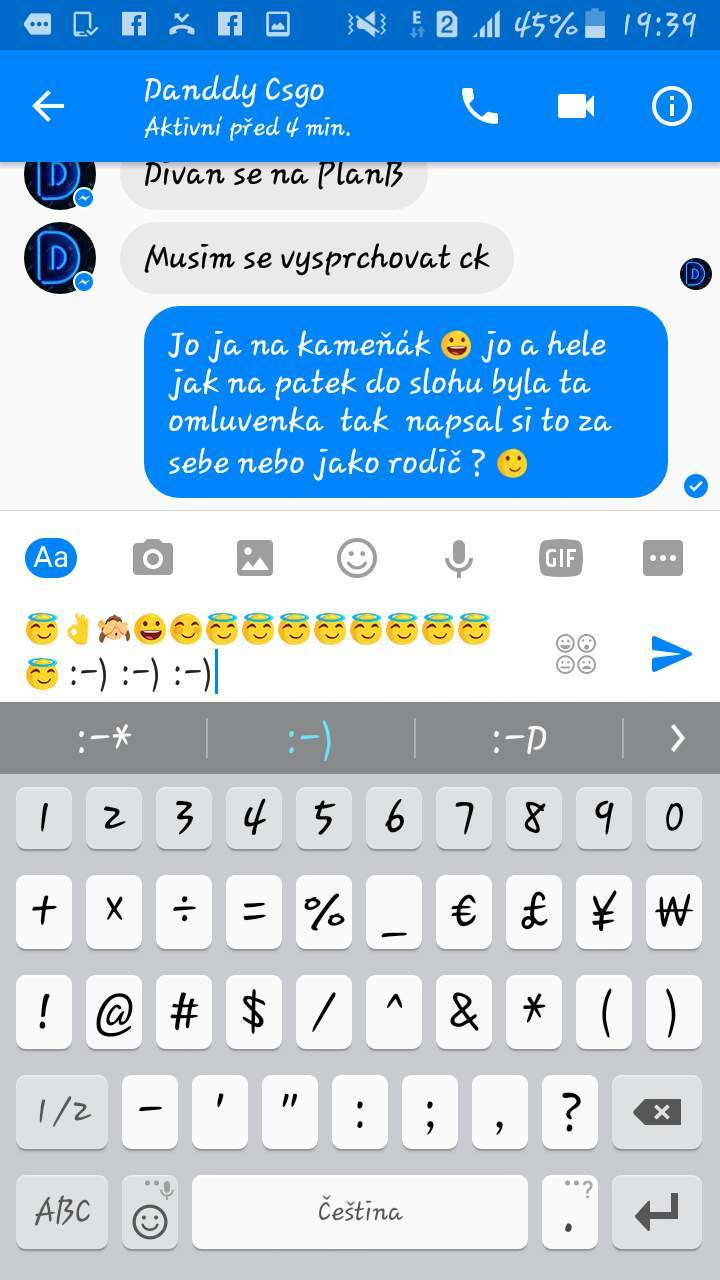Go back from the Danddy Csgo chat
This screenshot has height=1280, width=720.
[48, 106]
